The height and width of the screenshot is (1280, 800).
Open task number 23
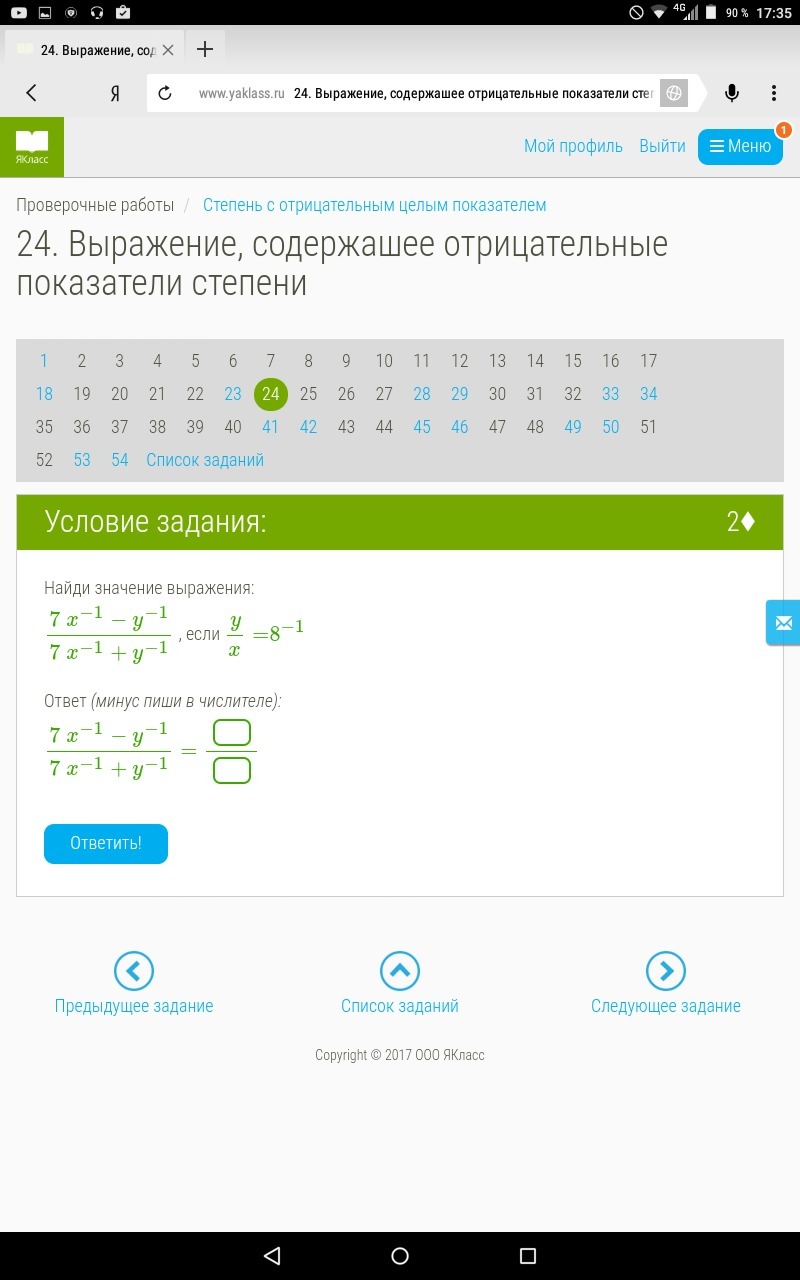tap(233, 394)
